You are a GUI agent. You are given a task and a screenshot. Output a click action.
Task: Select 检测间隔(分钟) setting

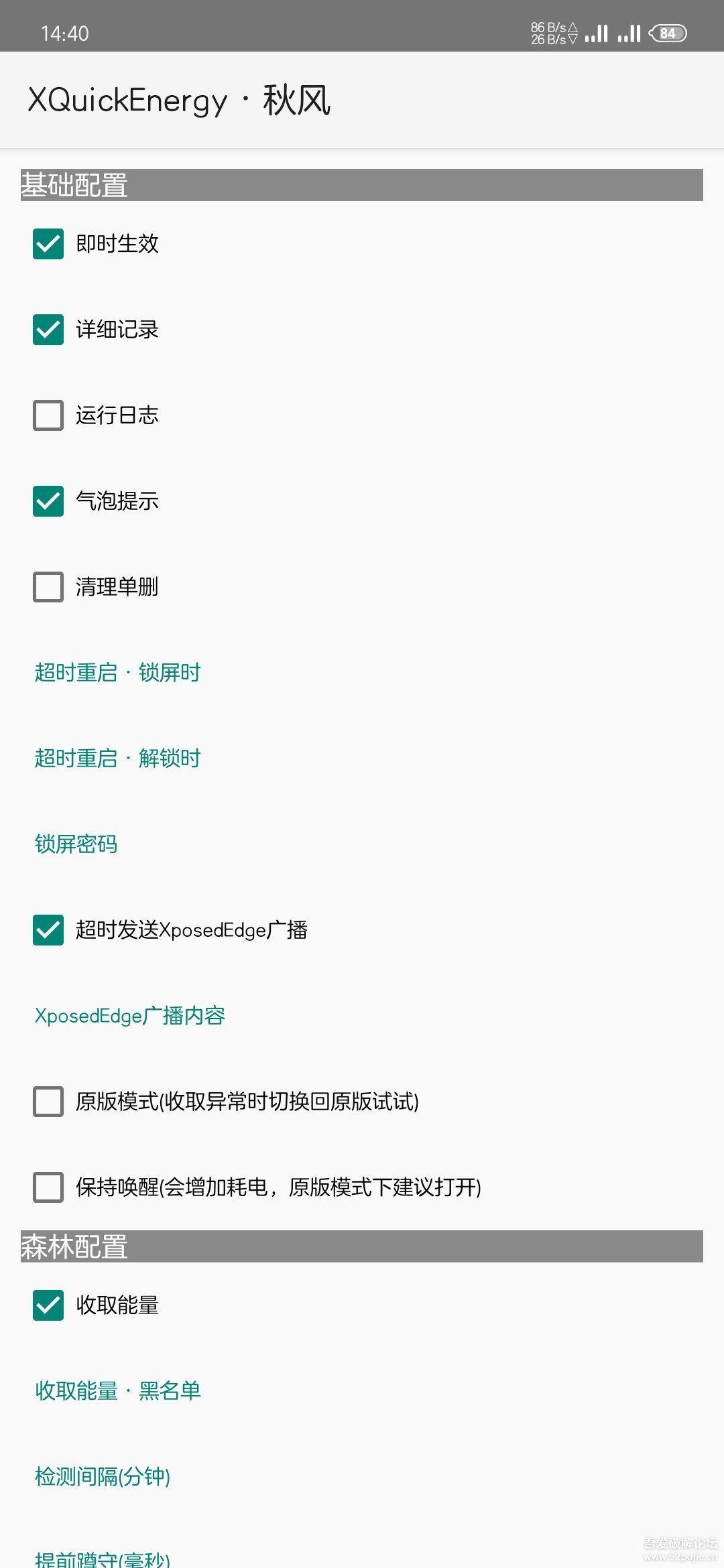tap(103, 1477)
